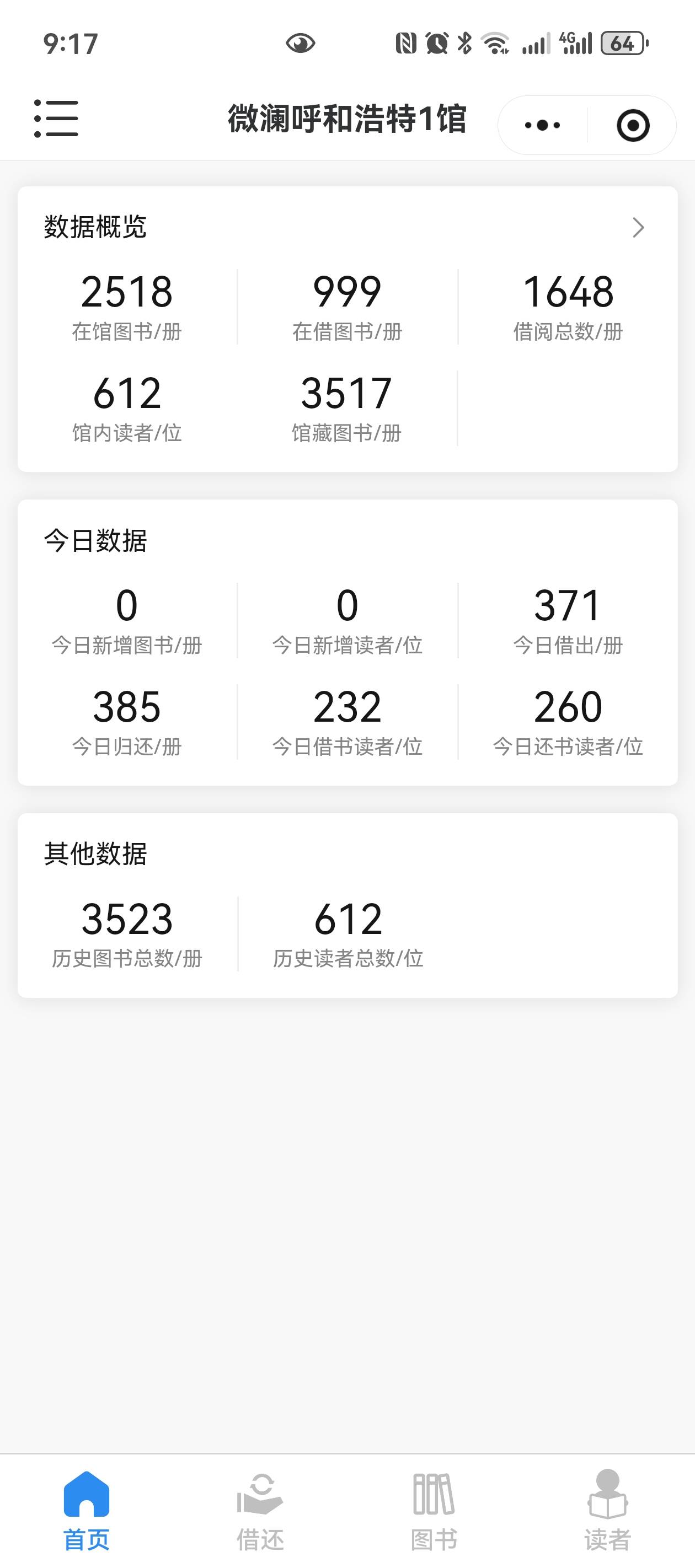The height and width of the screenshot is (1568, 695).
Task: Switch to the 首页 tab
Action: (x=87, y=1510)
